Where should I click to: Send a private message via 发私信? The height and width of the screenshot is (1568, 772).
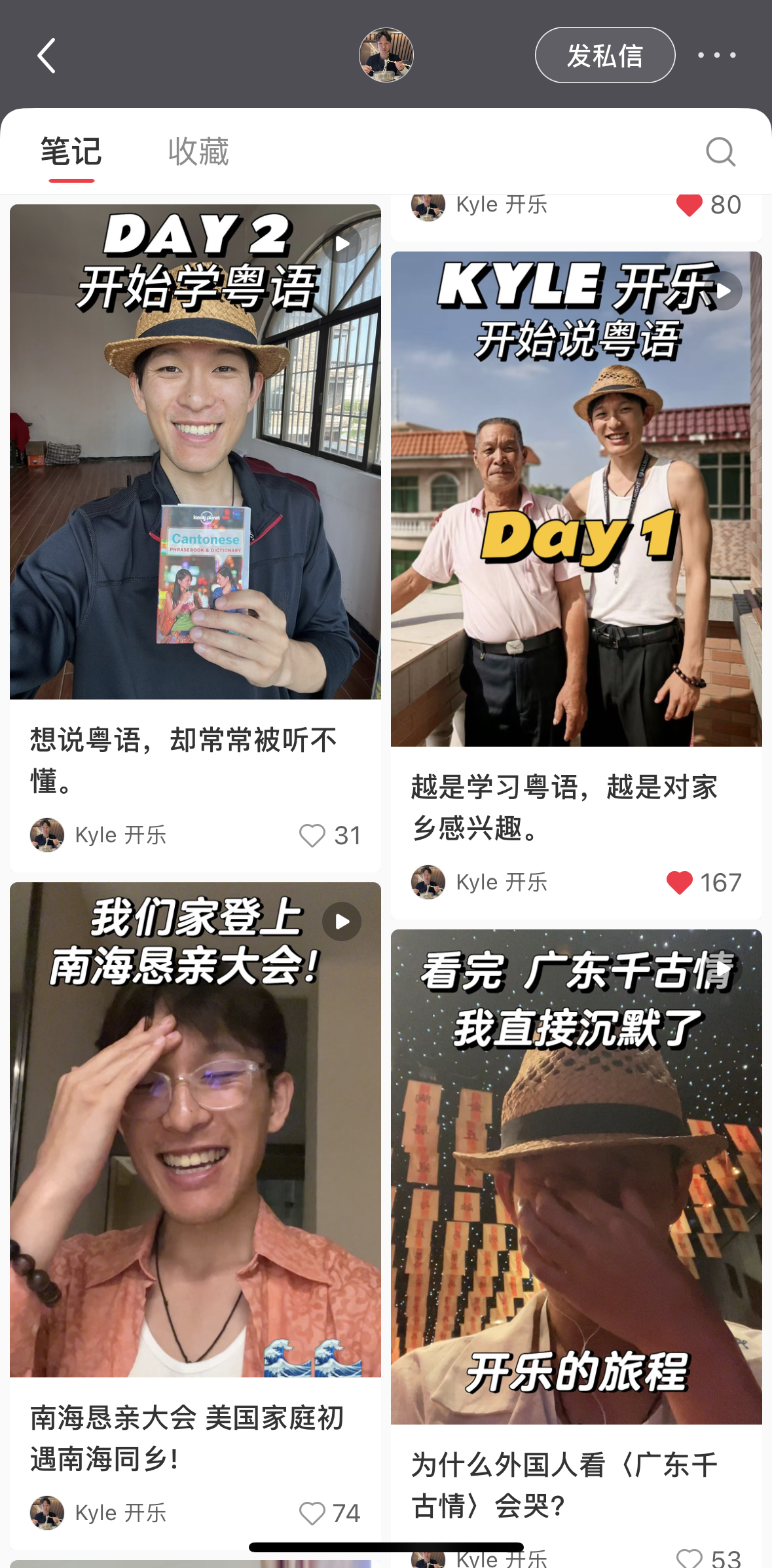[x=604, y=56]
